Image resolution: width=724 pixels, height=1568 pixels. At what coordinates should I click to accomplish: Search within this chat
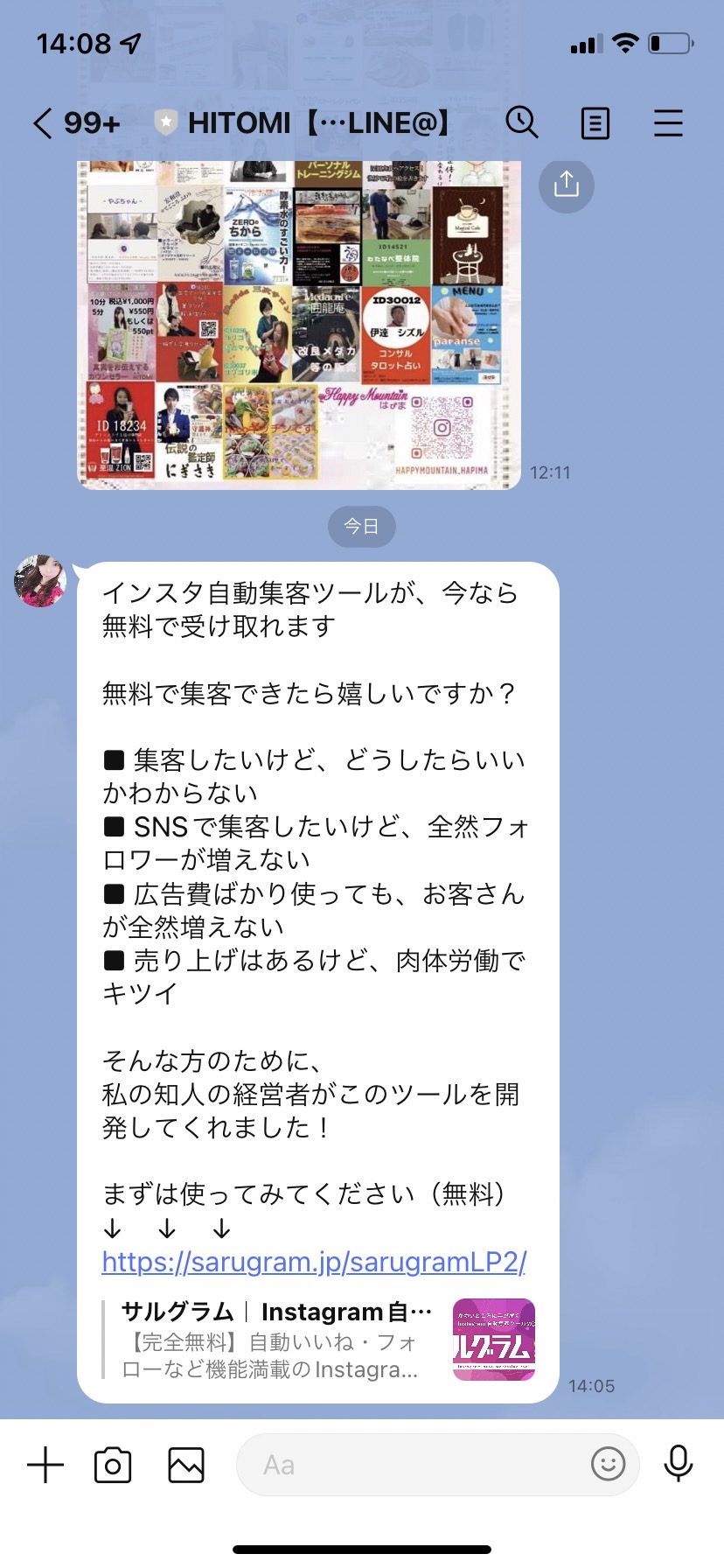pyautogui.click(x=522, y=122)
